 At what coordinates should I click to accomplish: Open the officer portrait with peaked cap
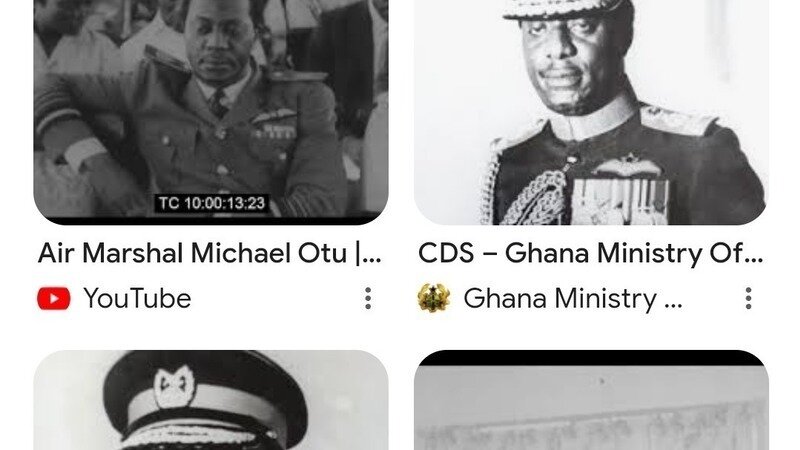tap(210, 400)
